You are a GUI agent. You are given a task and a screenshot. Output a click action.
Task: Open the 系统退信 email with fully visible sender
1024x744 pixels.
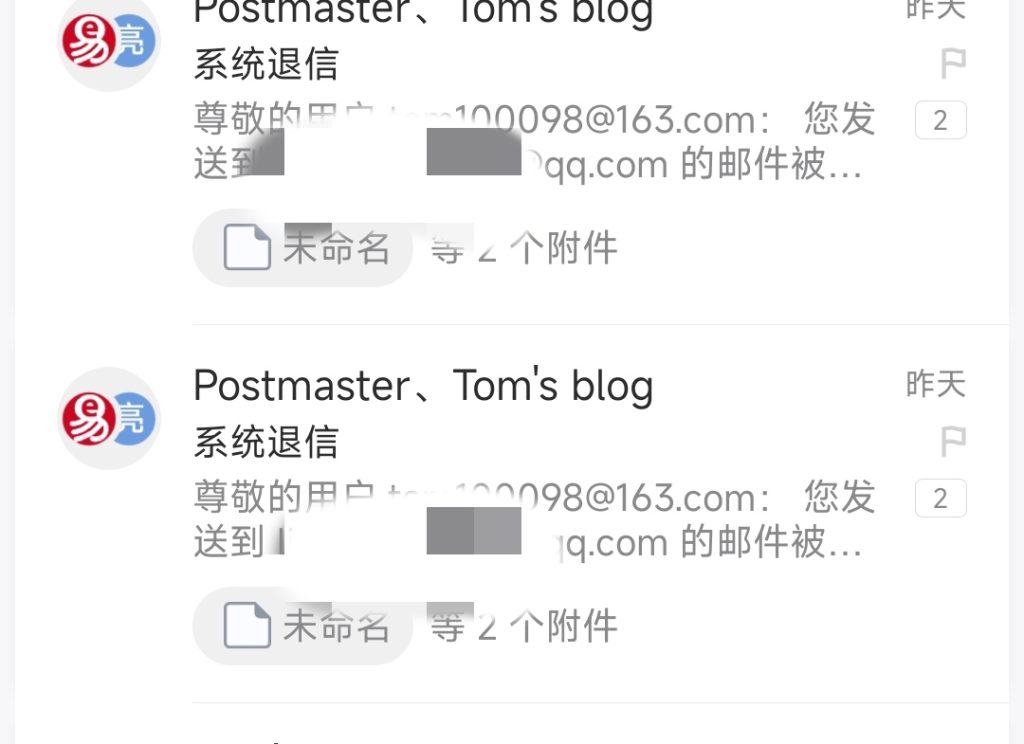coord(520,442)
